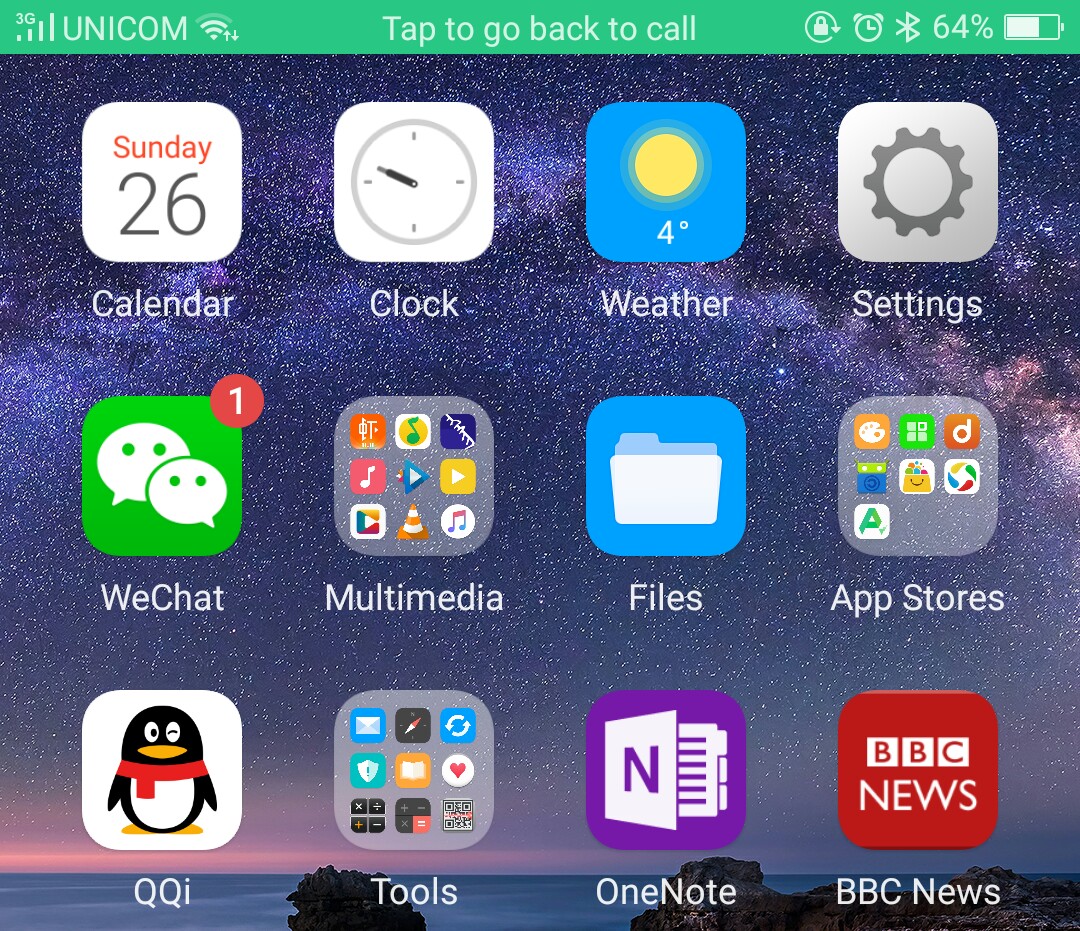Image resolution: width=1080 pixels, height=931 pixels.
Task: Tap the banner to go back to call
Action: coord(540,28)
